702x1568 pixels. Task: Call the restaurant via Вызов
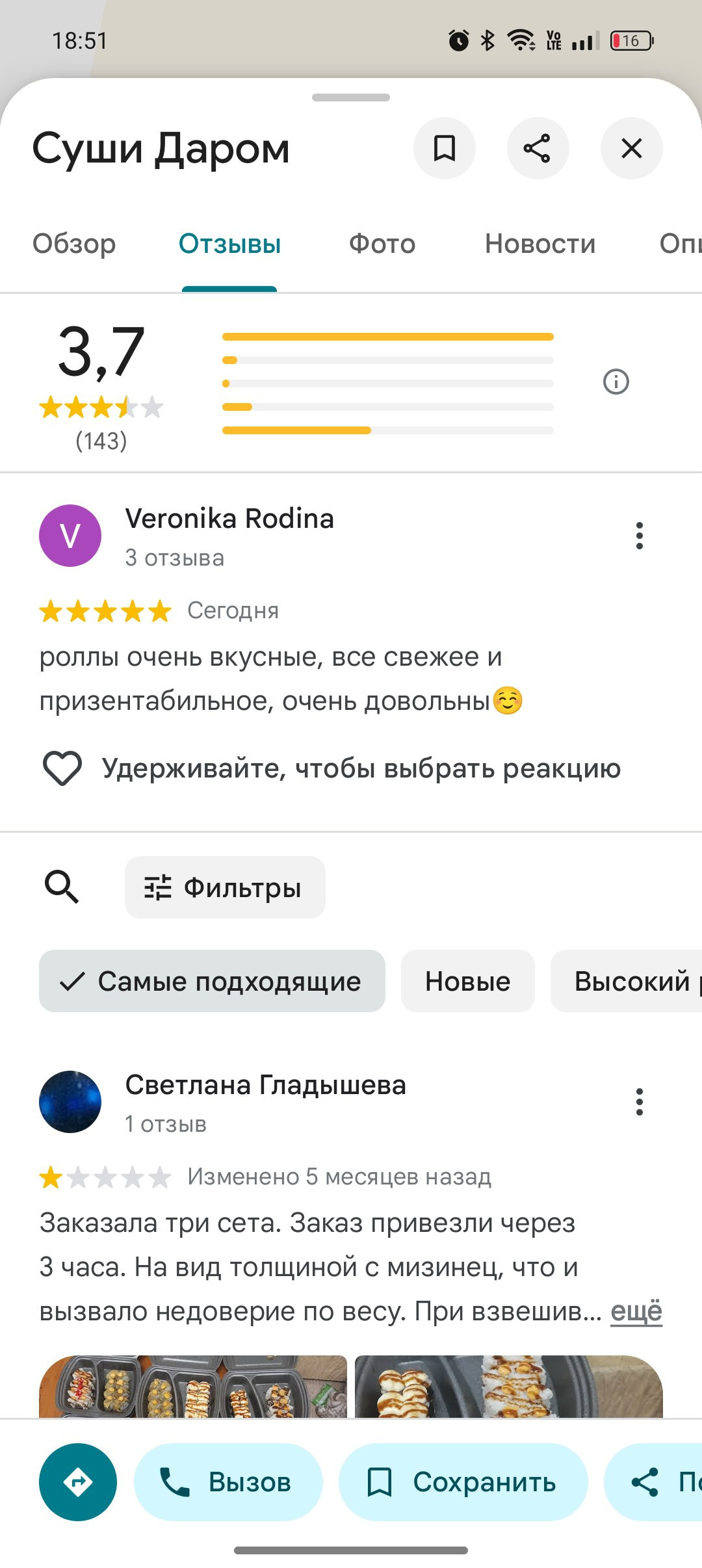228,1482
